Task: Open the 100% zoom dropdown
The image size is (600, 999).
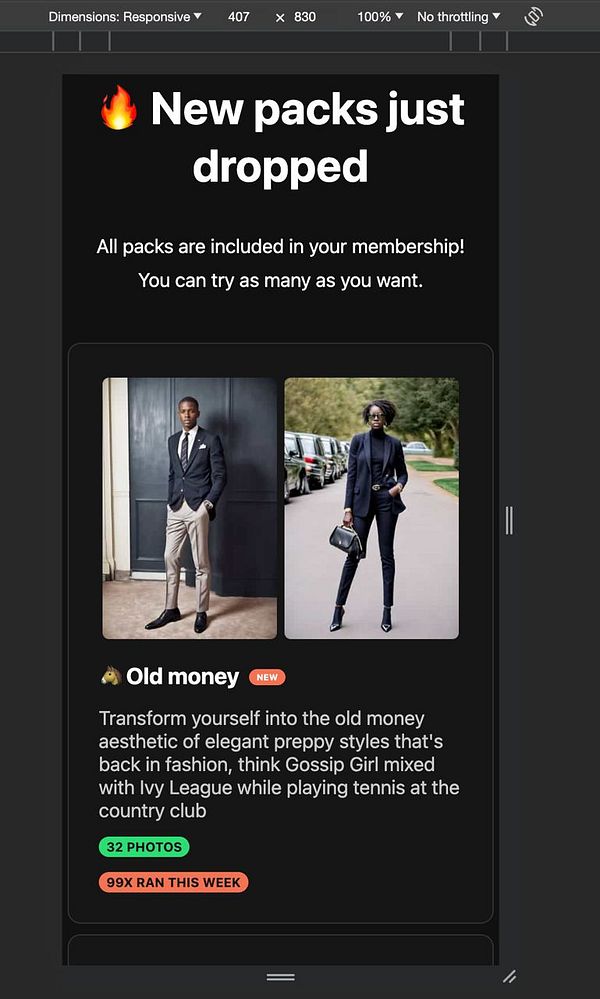Action: 380,17
